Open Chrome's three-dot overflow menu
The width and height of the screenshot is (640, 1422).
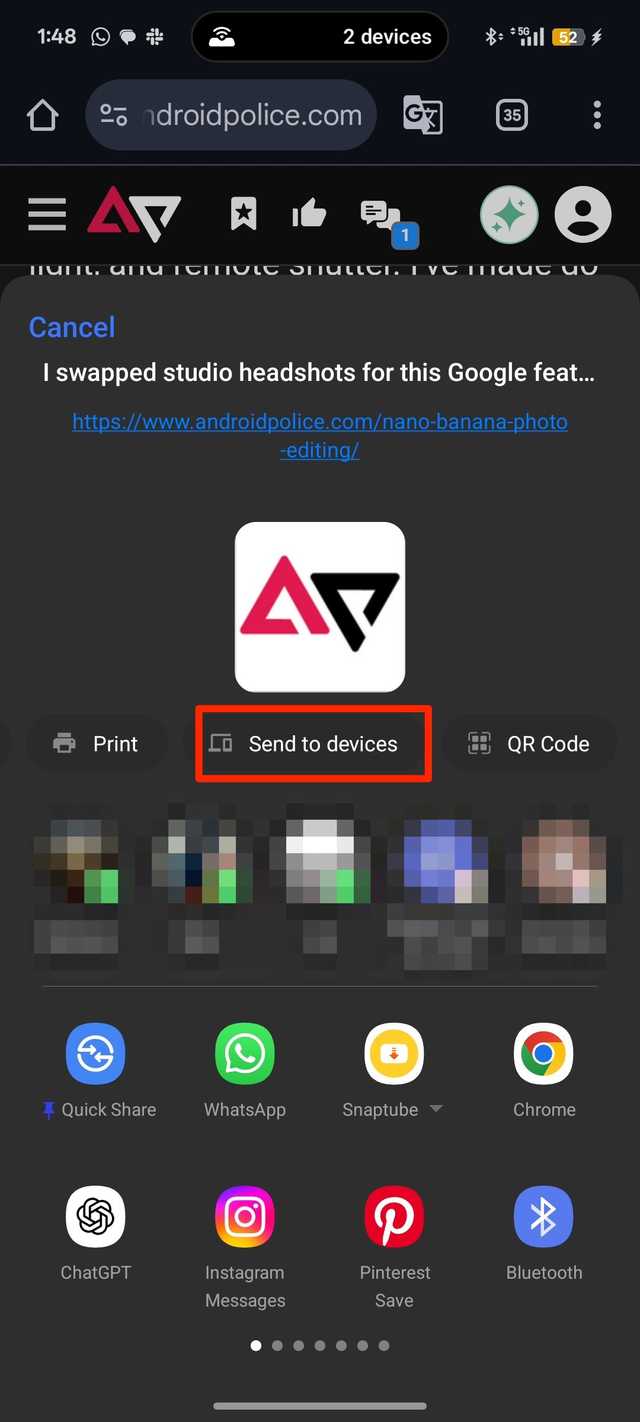pos(596,116)
